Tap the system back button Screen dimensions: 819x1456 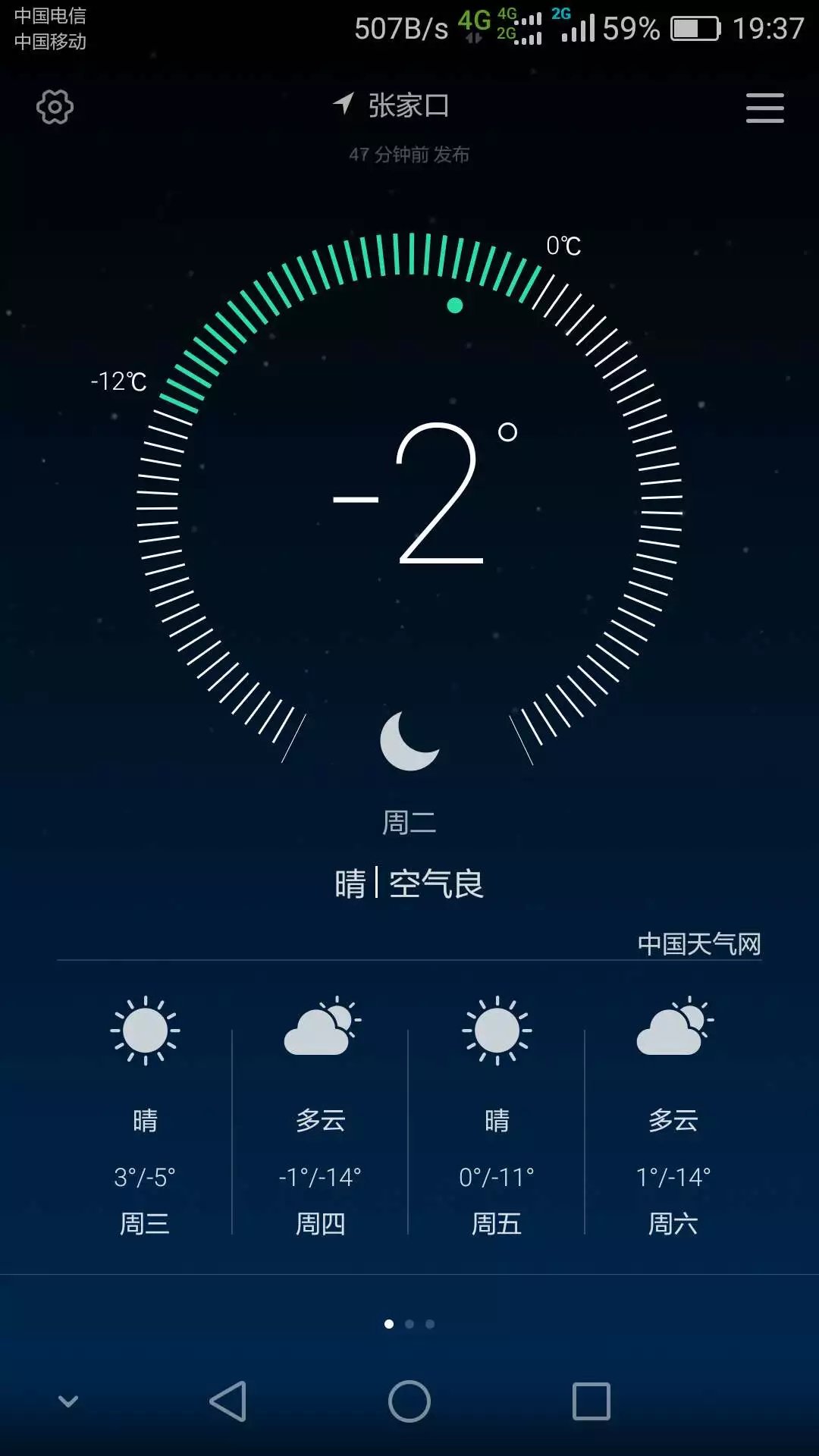[x=227, y=1401]
